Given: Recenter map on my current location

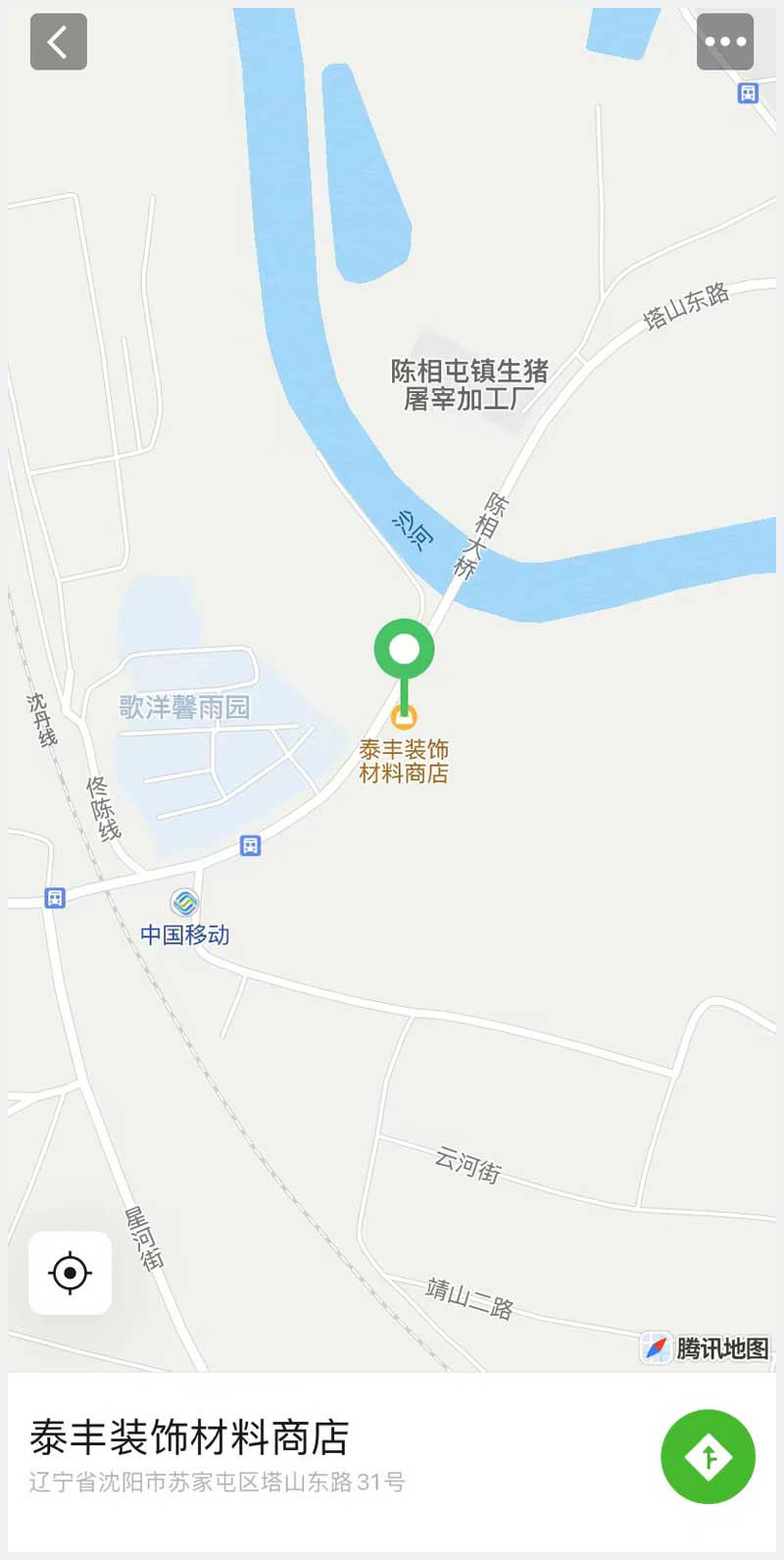Looking at the screenshot, I should [70, 1273].
